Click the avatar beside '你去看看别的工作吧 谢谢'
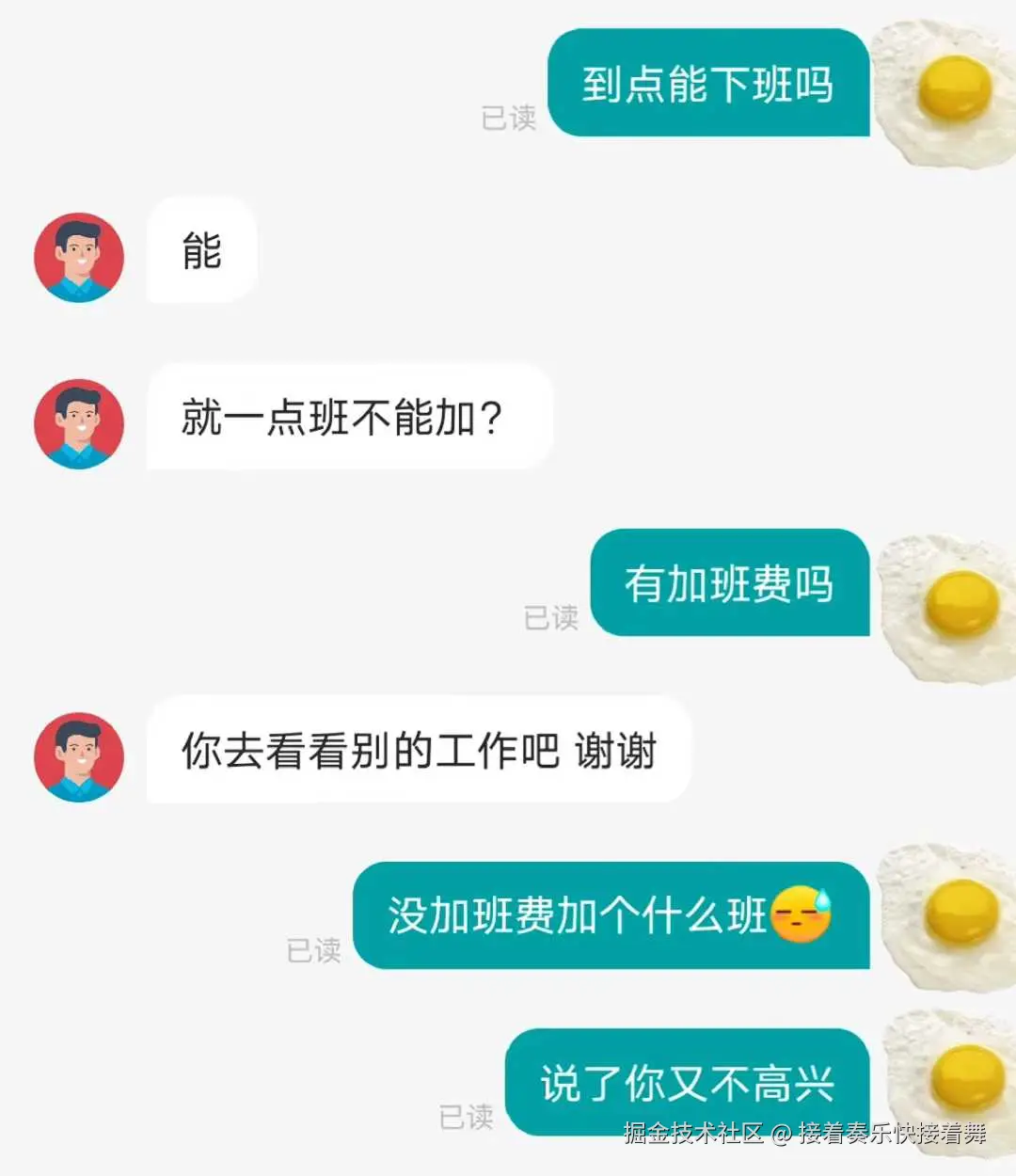The height and width of the screenshot is (1176, 1016). point(79,757)
